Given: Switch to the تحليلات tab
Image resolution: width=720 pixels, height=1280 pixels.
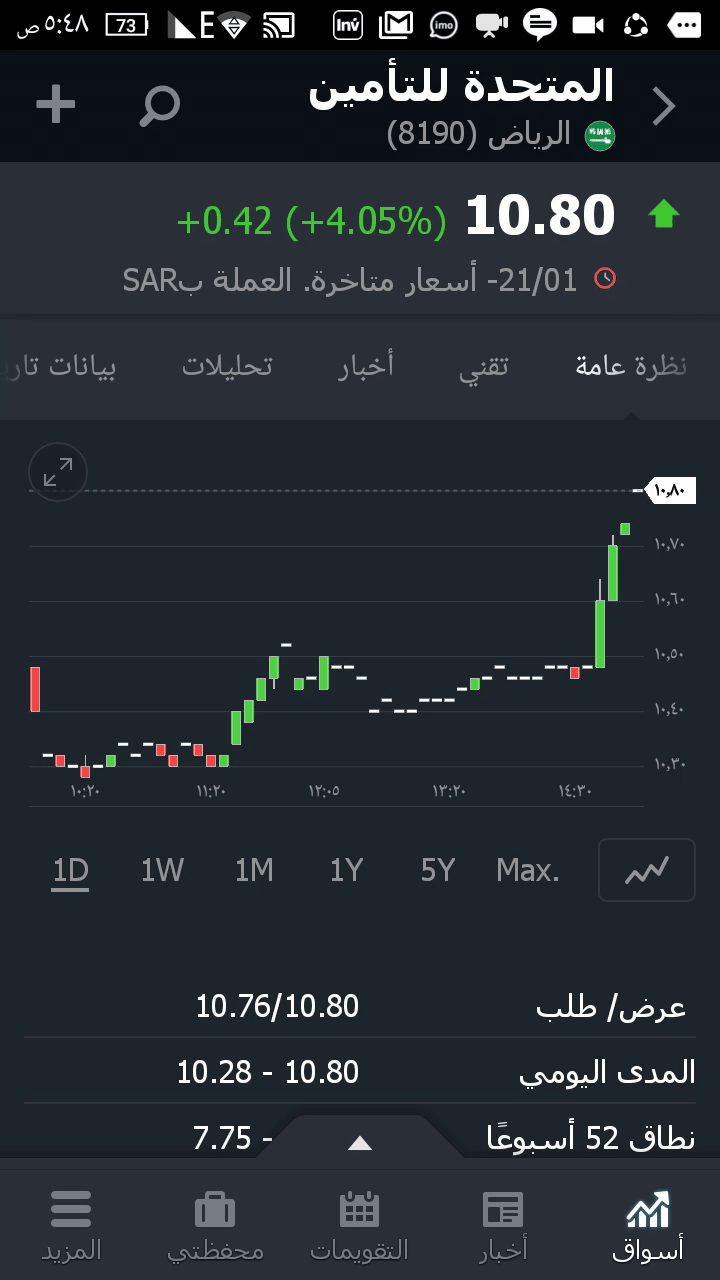Looking at the screenshot, I should click(227, 367).
